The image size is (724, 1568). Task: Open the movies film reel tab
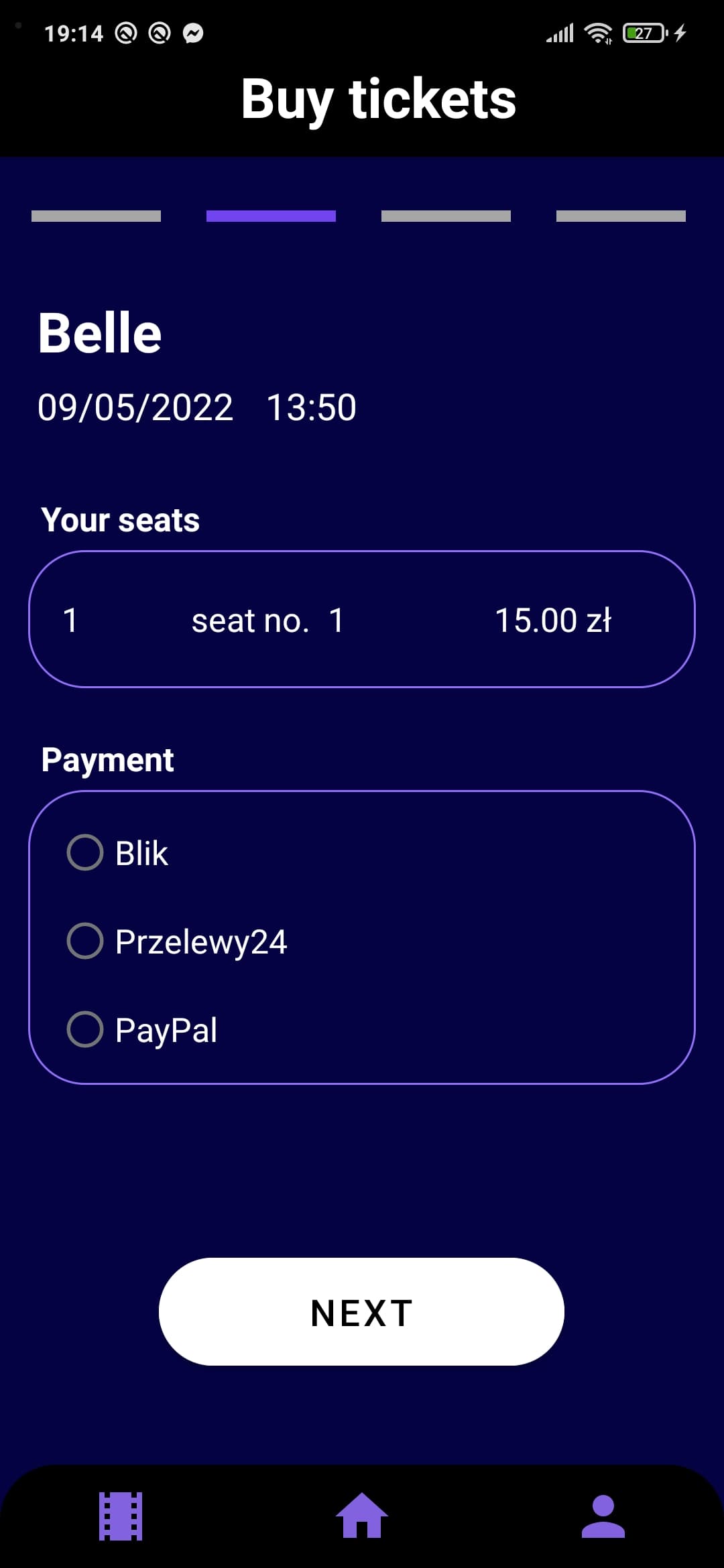[121, 1516]
